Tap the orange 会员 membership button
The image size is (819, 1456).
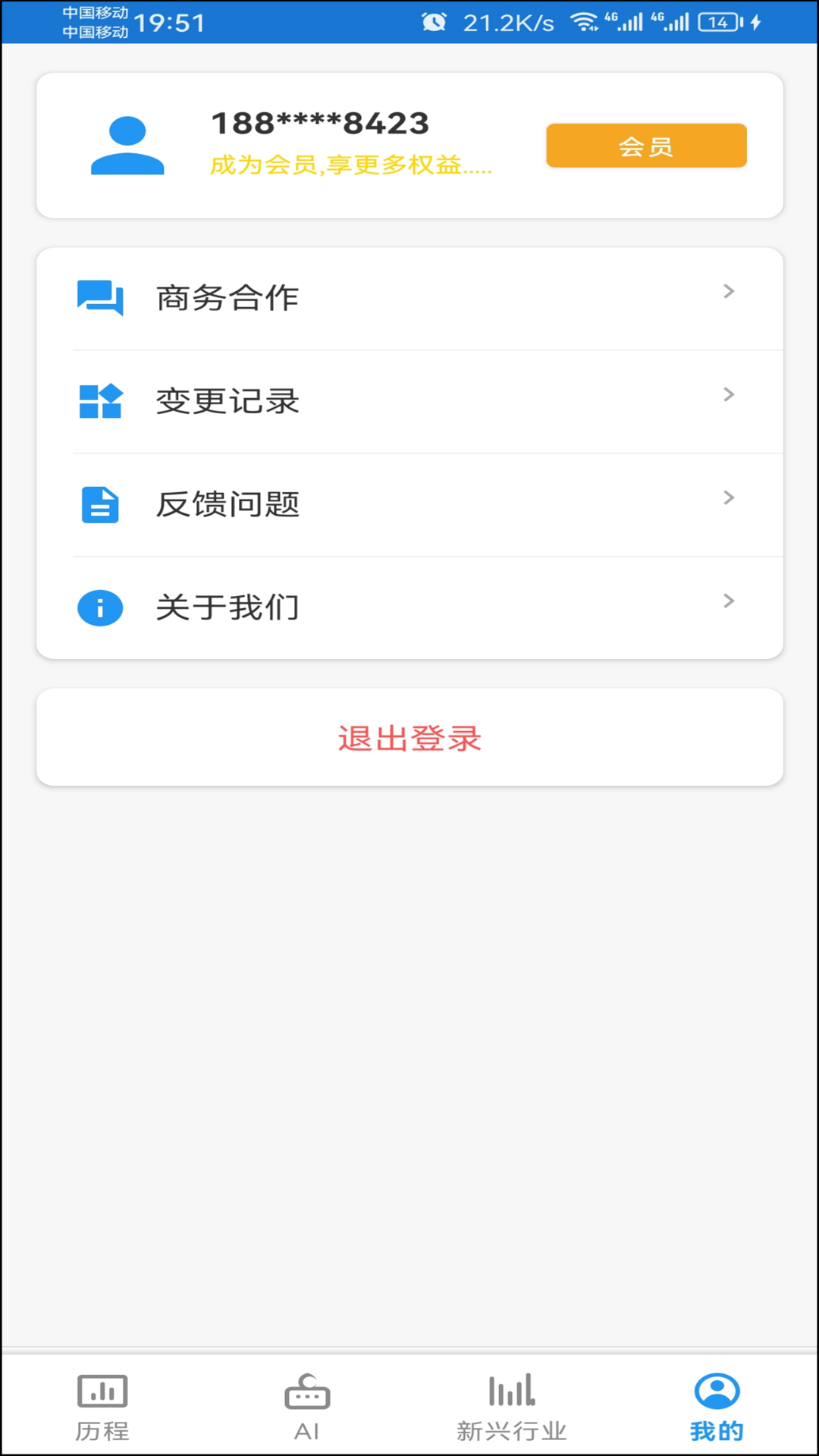645,145
